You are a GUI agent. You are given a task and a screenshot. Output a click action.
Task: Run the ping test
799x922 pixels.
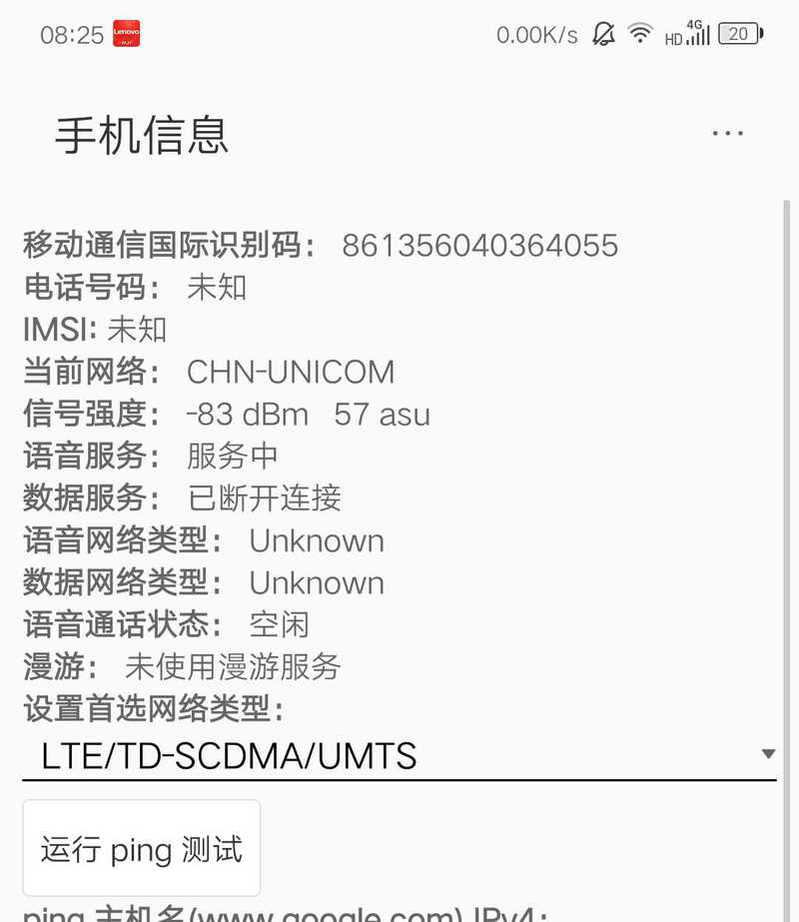(141, 848)
